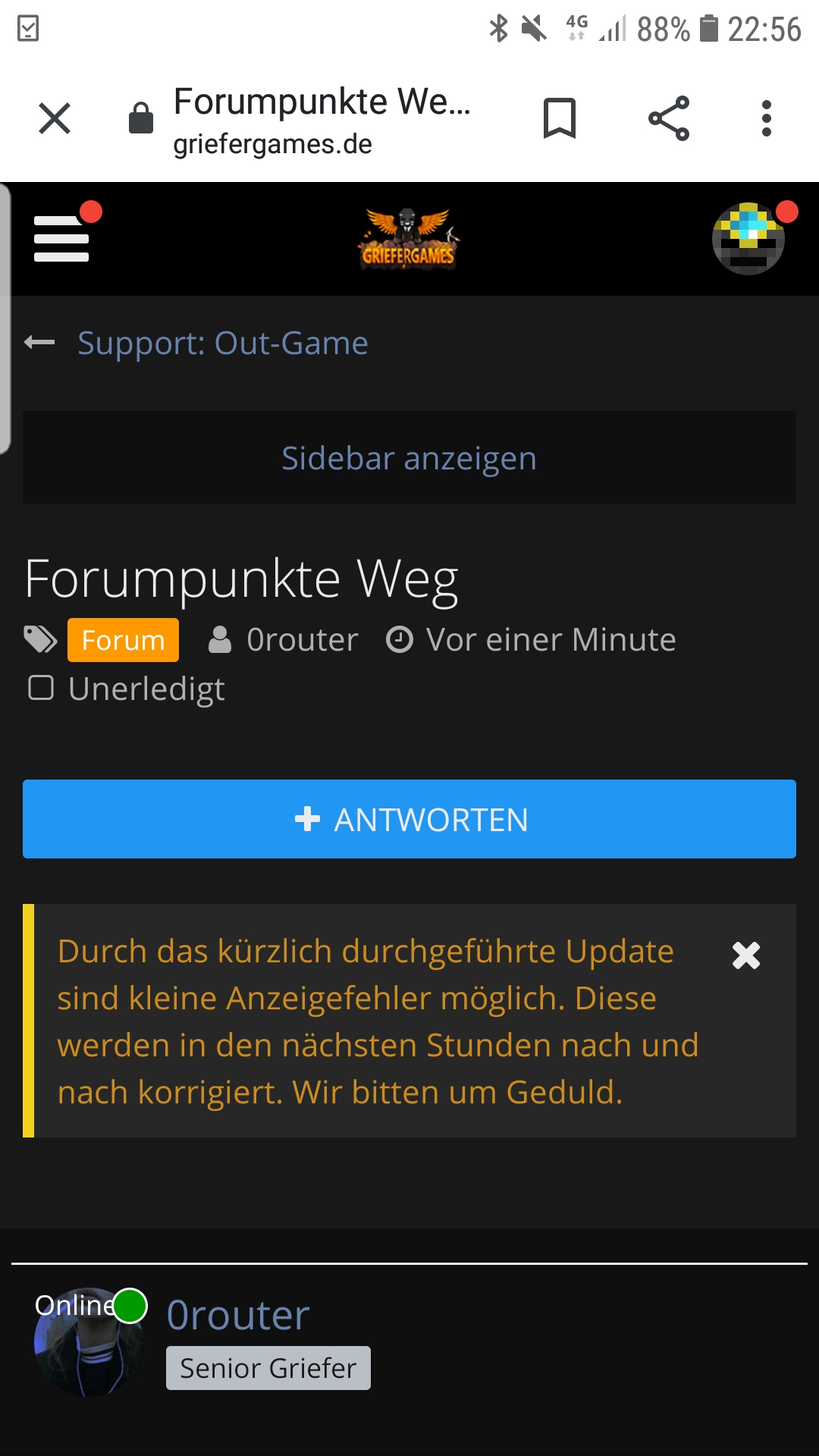This screenshot has width=819, height=1456.
Task: Tap the ANTWORTEN reply button
Action: click(x=409, y=819)
